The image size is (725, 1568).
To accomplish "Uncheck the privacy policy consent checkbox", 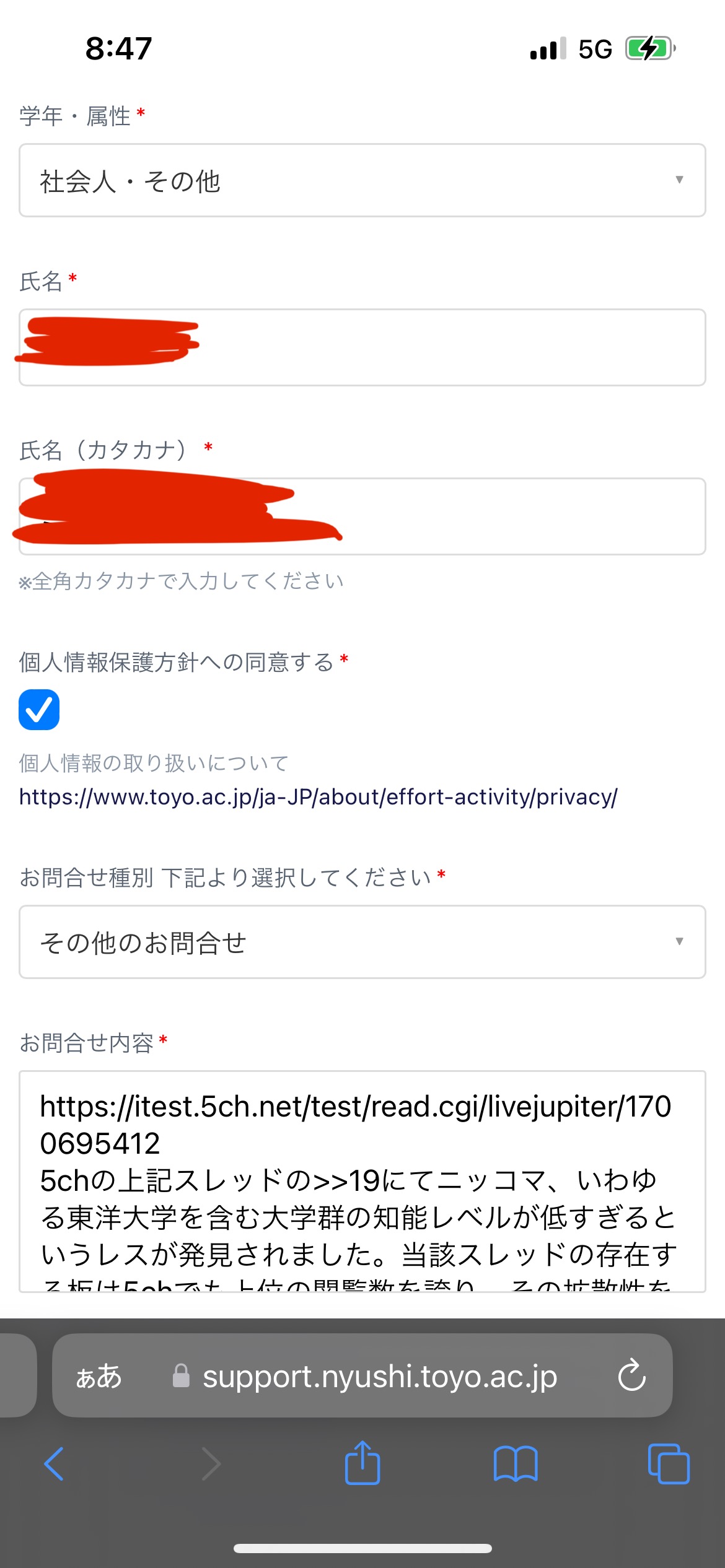I will 39,710.
